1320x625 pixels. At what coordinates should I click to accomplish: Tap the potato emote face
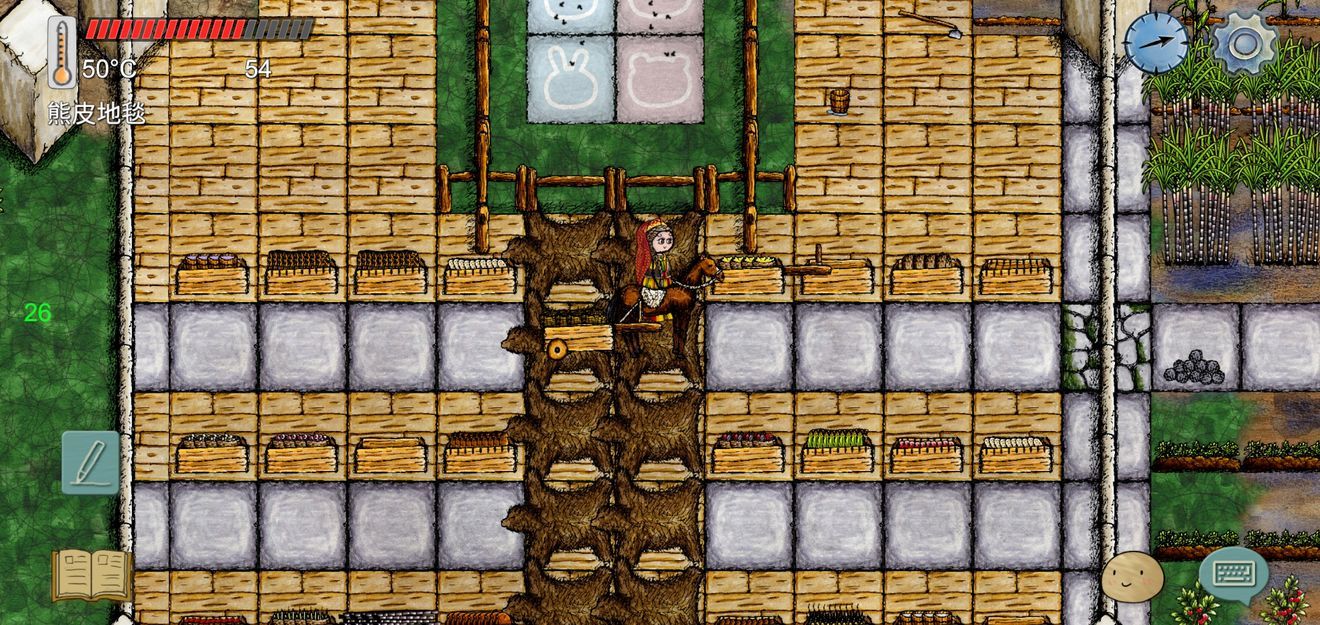(x=1132, y=576)
